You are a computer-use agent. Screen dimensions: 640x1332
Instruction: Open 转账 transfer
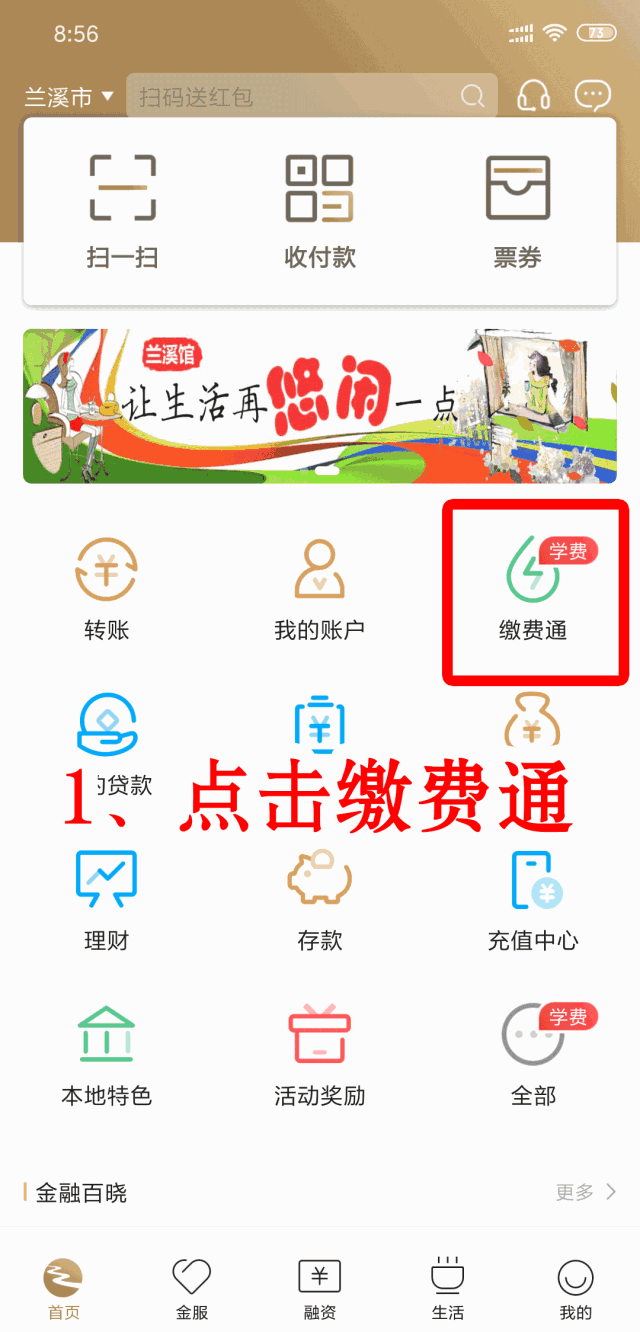click(x=107, y=590)
